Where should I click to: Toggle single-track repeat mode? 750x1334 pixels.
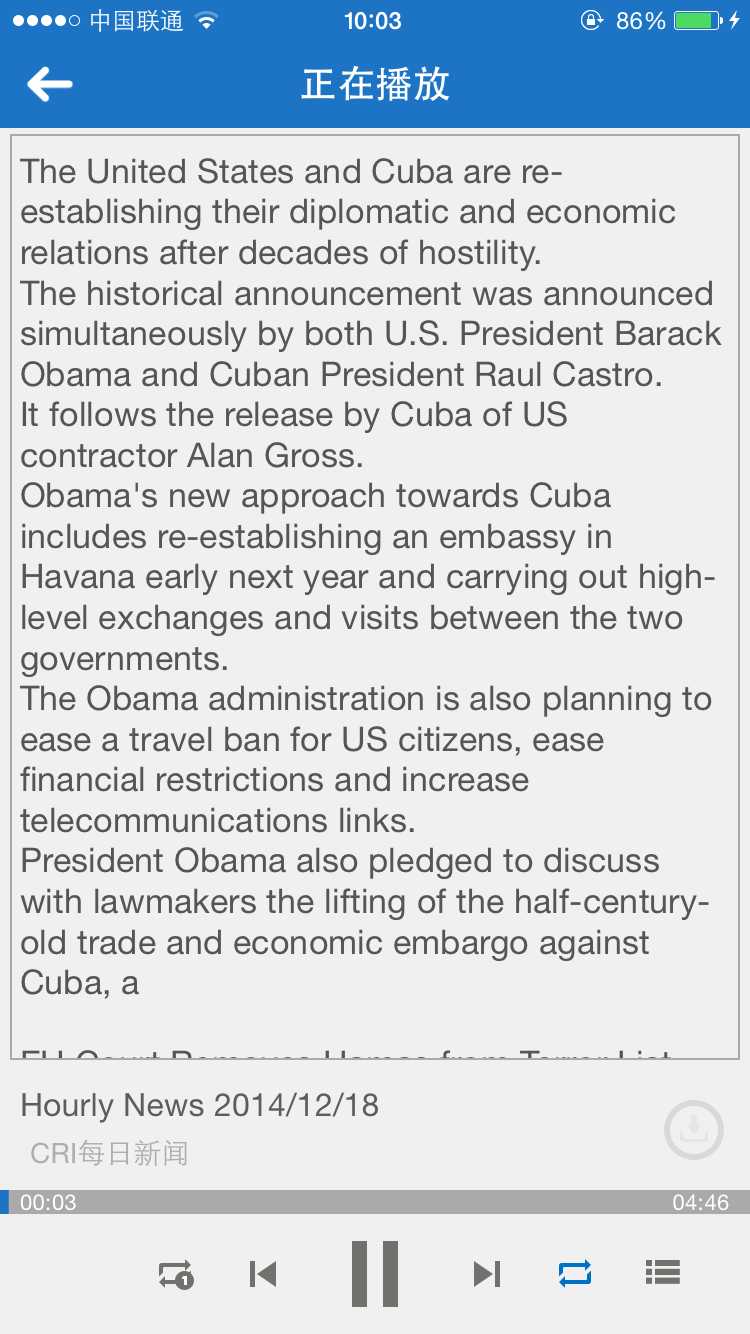click(176, 1274)
